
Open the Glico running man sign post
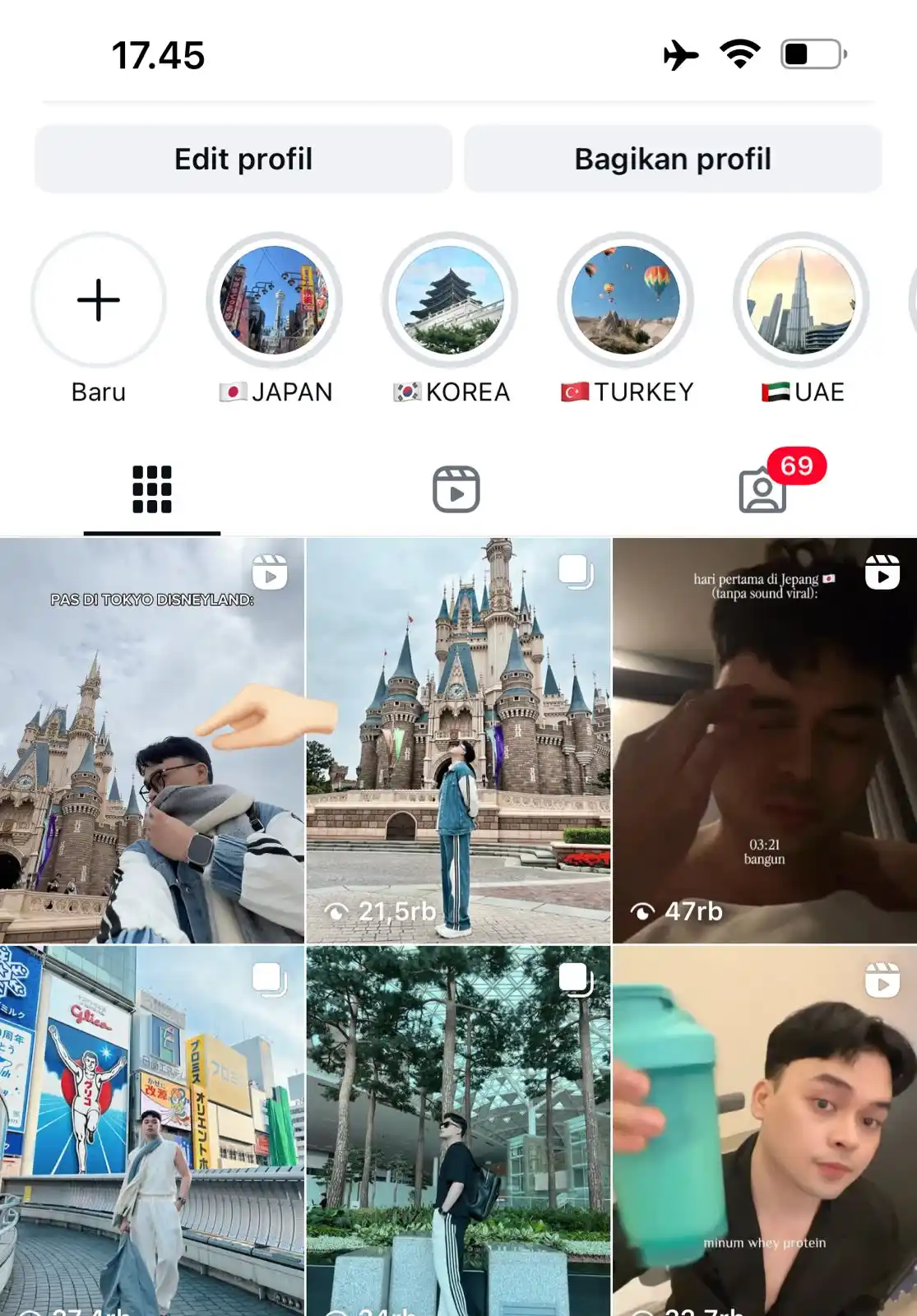pyautogui.click(x=152, y=1131)
